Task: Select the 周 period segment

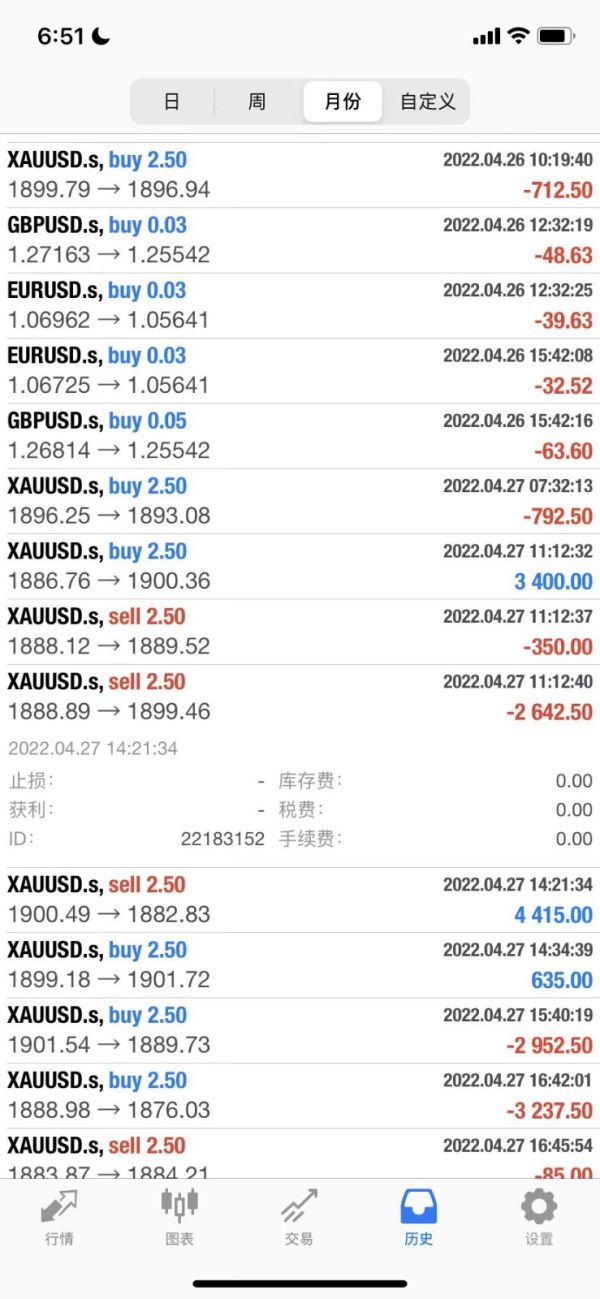Action: pos(257,101)
